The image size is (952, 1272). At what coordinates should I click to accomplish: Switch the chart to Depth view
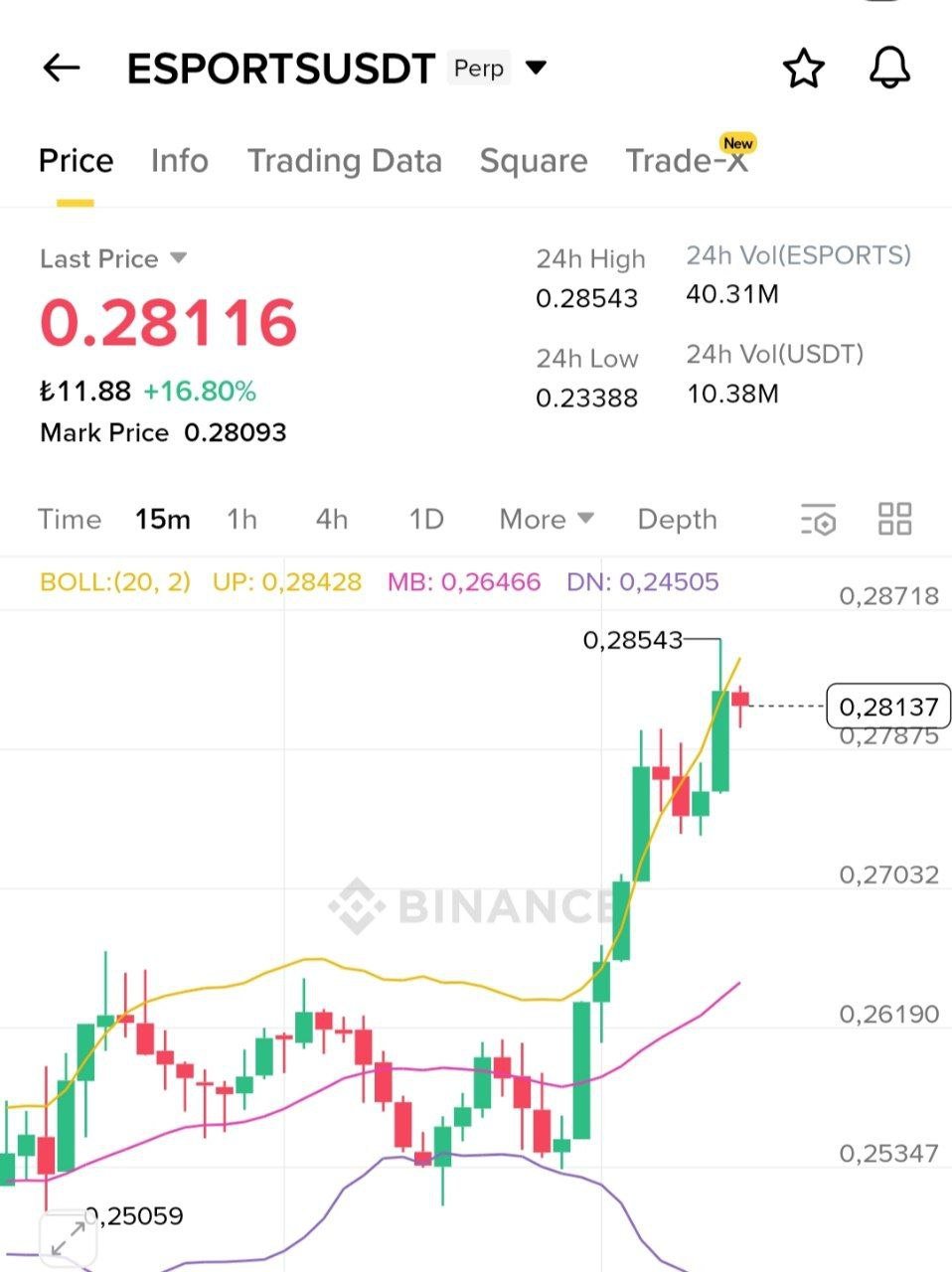tap(677, 520)
